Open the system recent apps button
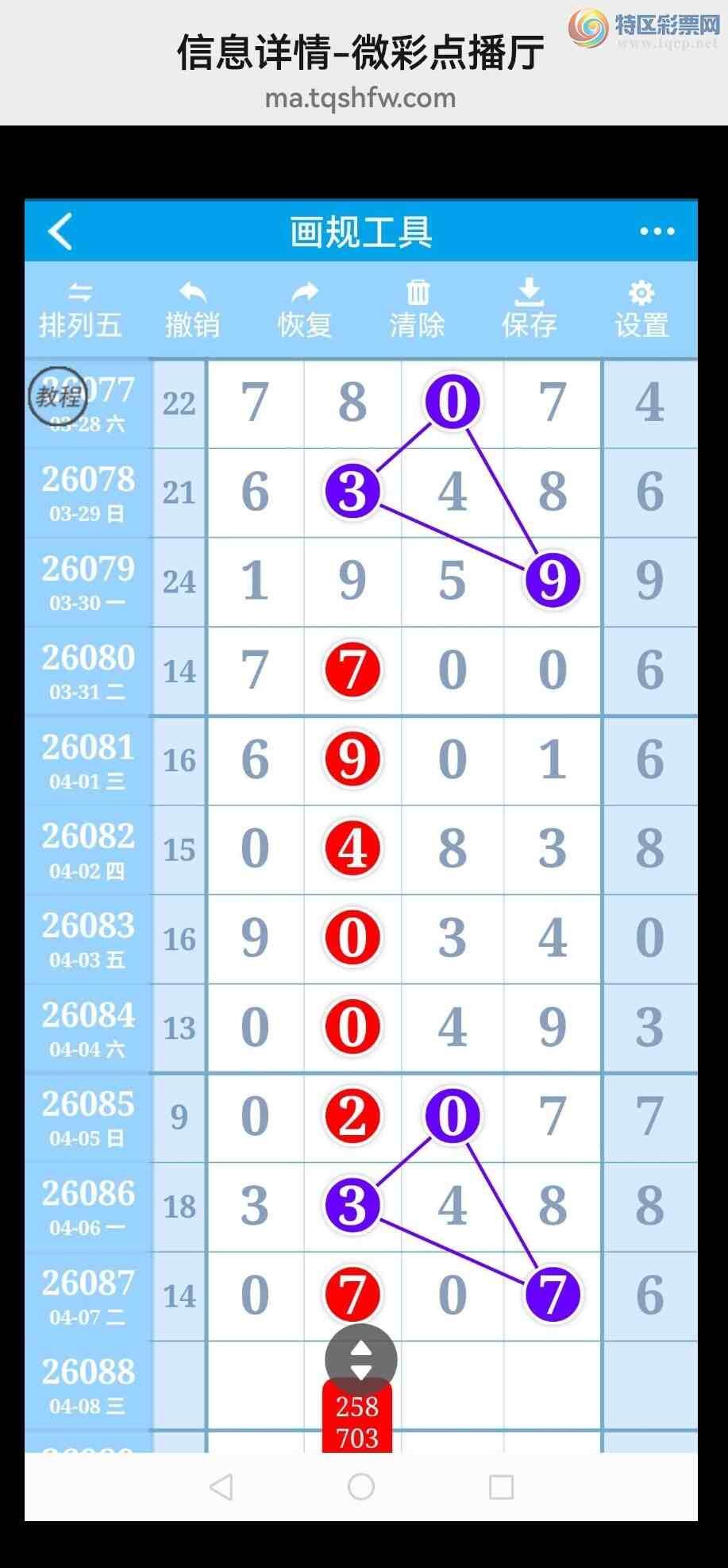The height and width of the screenshot is (1568, 728). click(x=501, y=1486)
